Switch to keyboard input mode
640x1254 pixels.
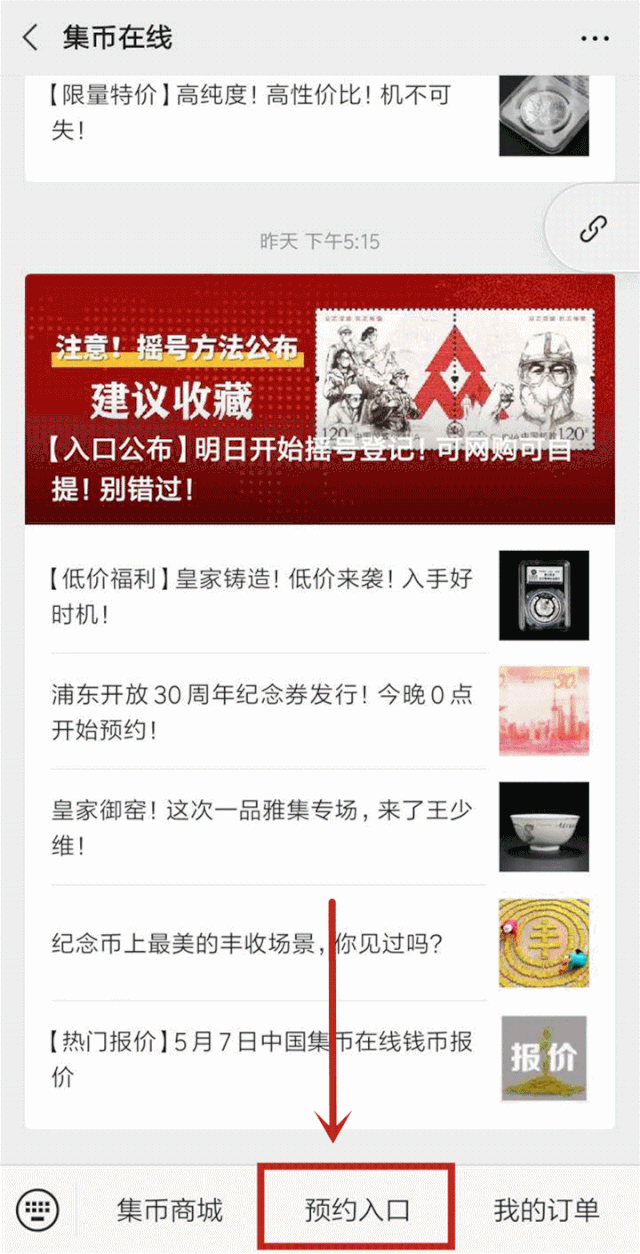[x=38, y=1210]
